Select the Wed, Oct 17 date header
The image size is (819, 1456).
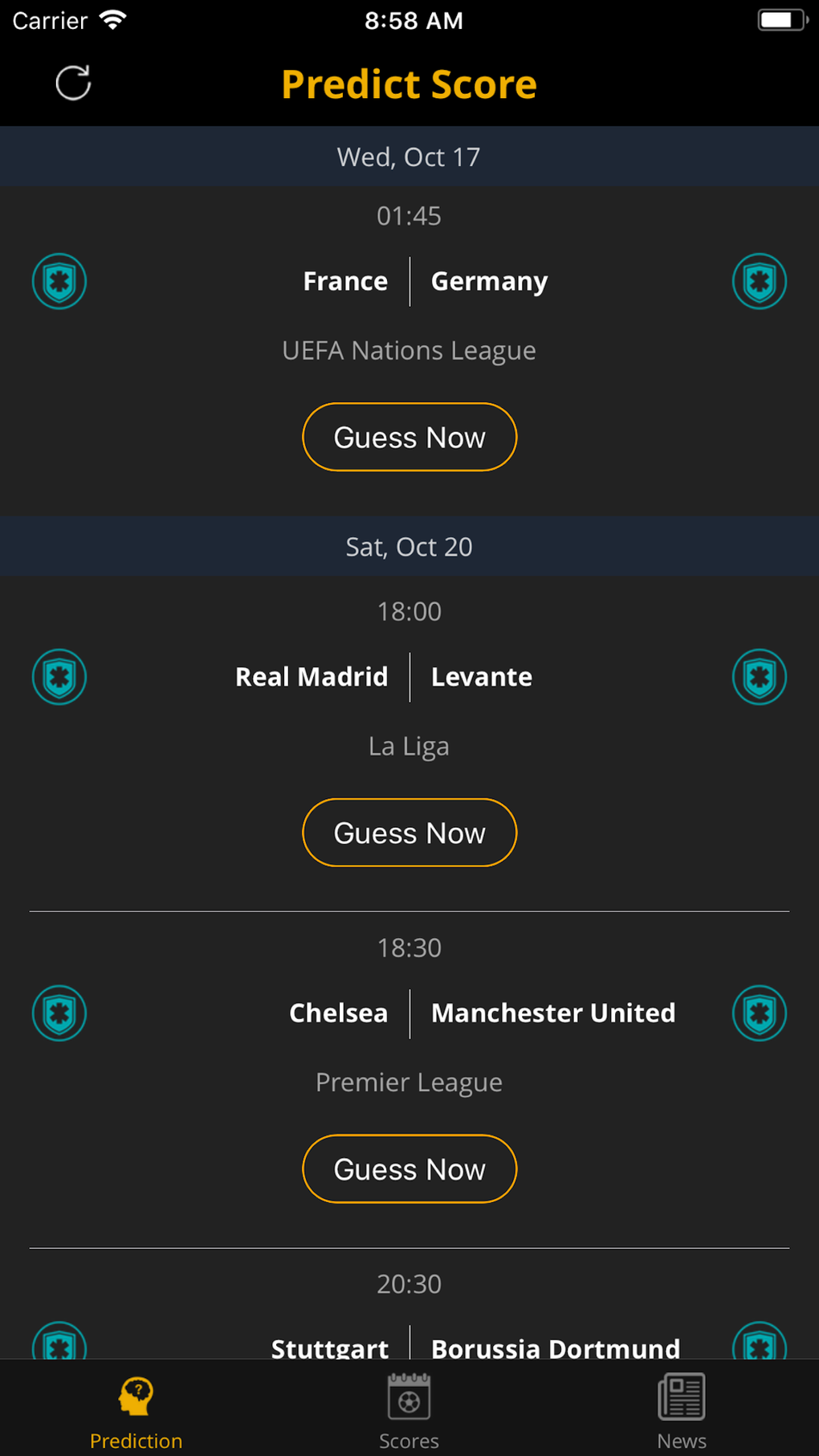coord(409,157)
